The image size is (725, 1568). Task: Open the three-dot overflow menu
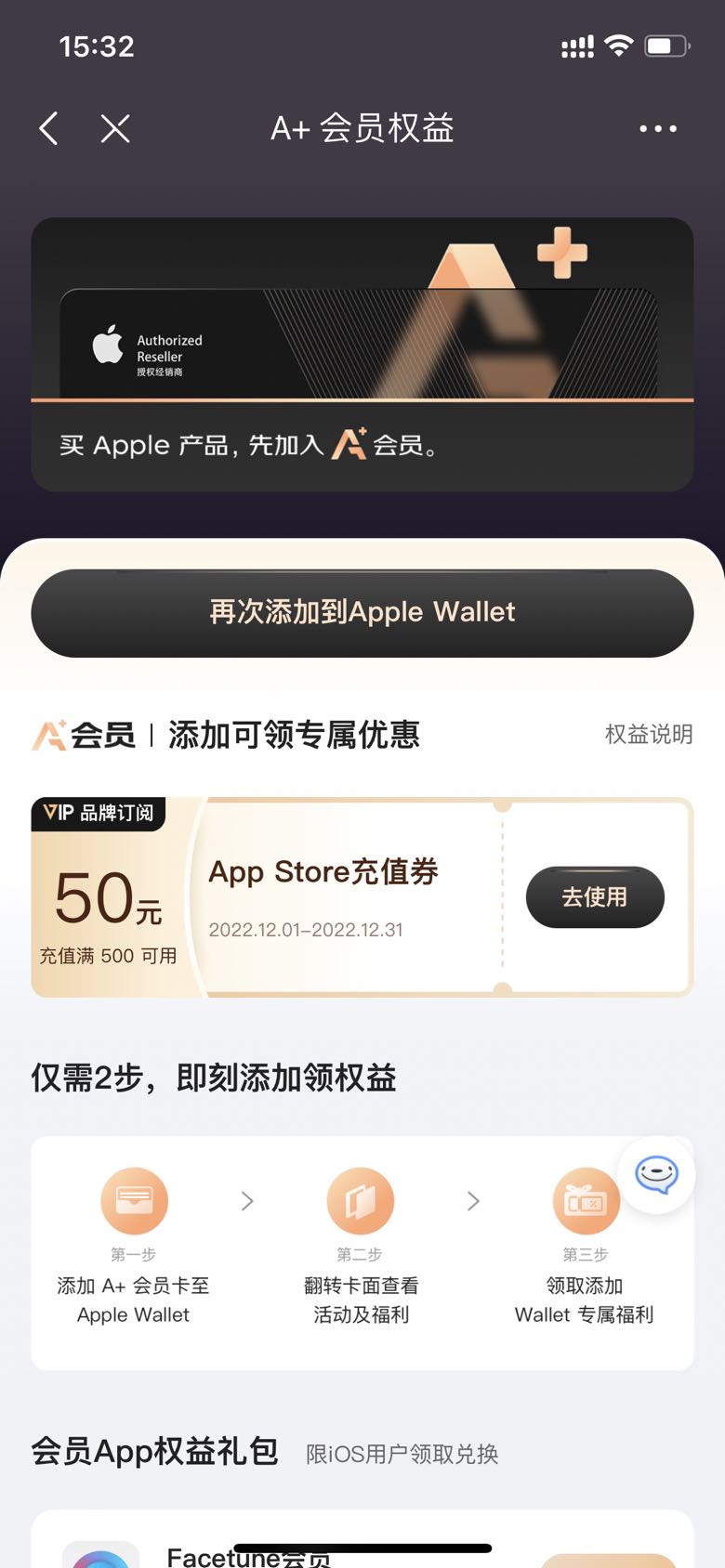click(657, 128)
